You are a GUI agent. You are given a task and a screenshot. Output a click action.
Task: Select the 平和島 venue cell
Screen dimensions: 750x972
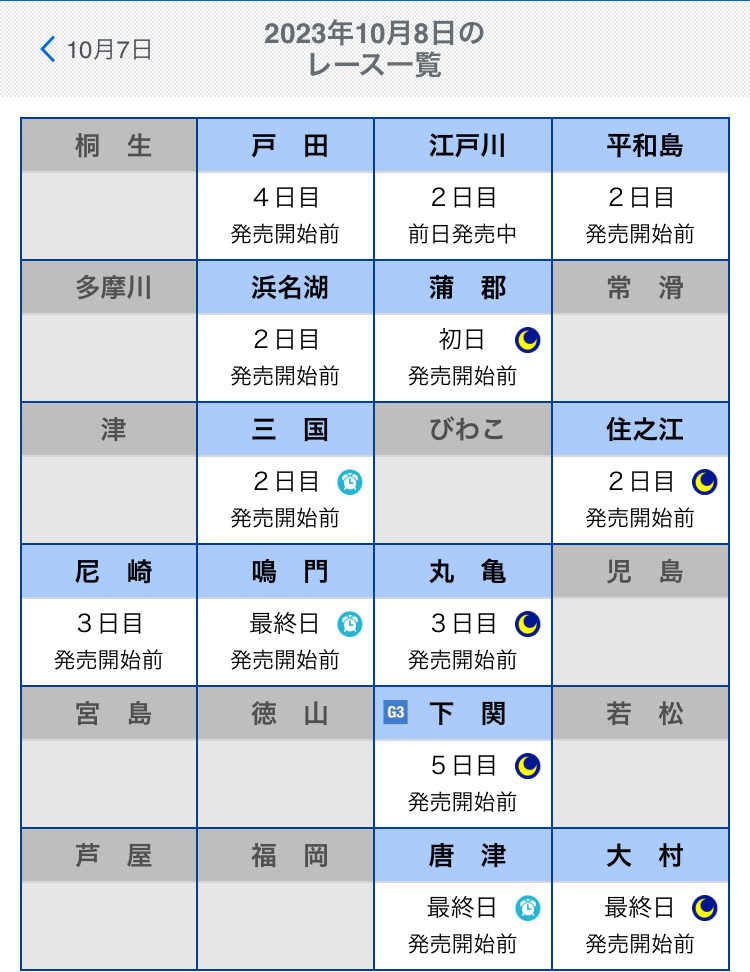(640, 190)
